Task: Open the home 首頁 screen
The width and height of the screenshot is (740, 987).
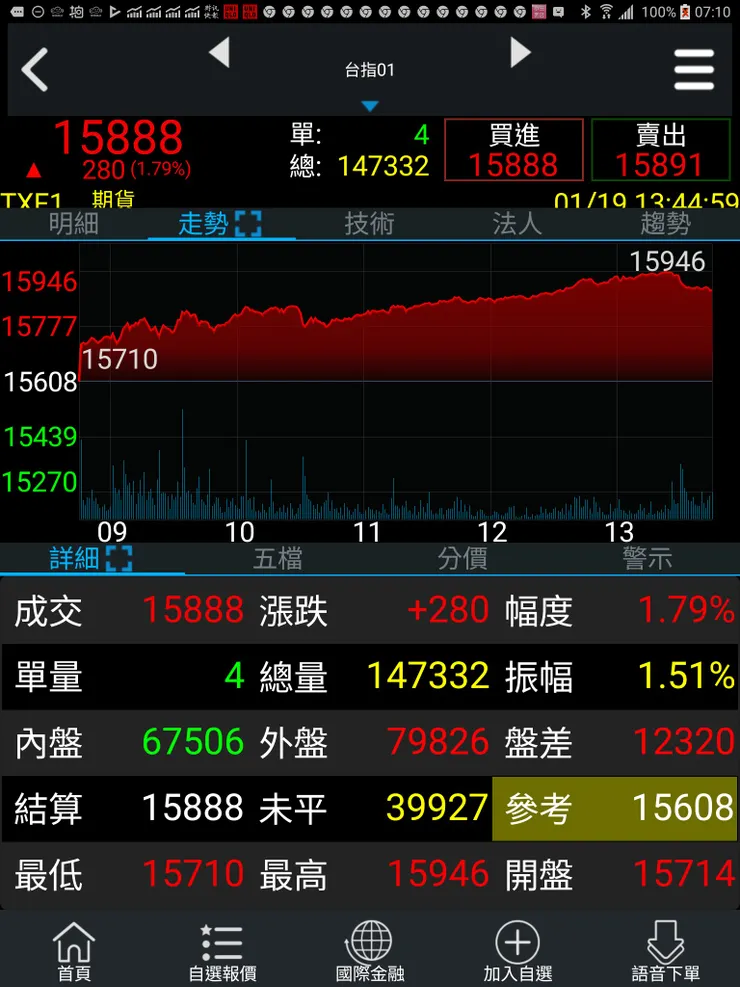Action: [73, 948]
